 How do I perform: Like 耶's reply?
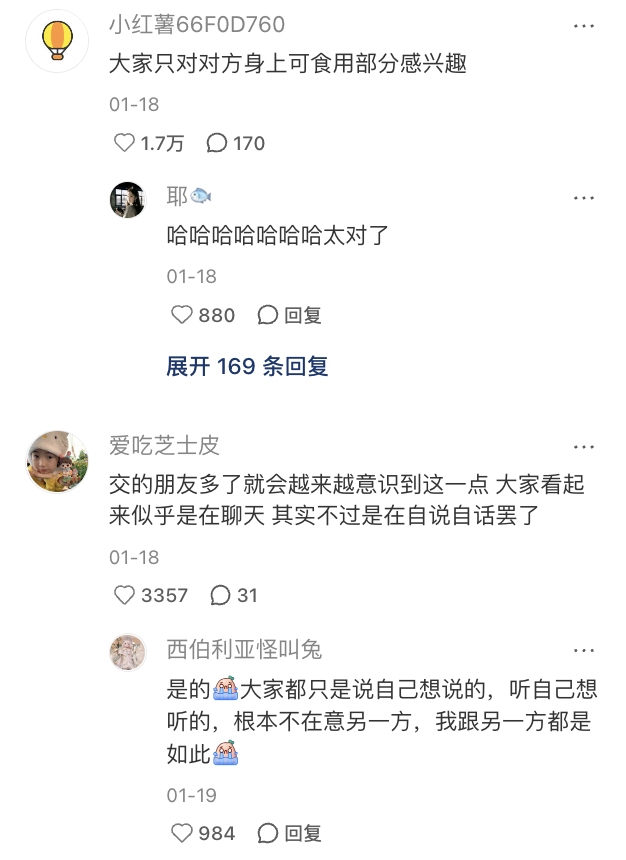(x=181, y=315)
